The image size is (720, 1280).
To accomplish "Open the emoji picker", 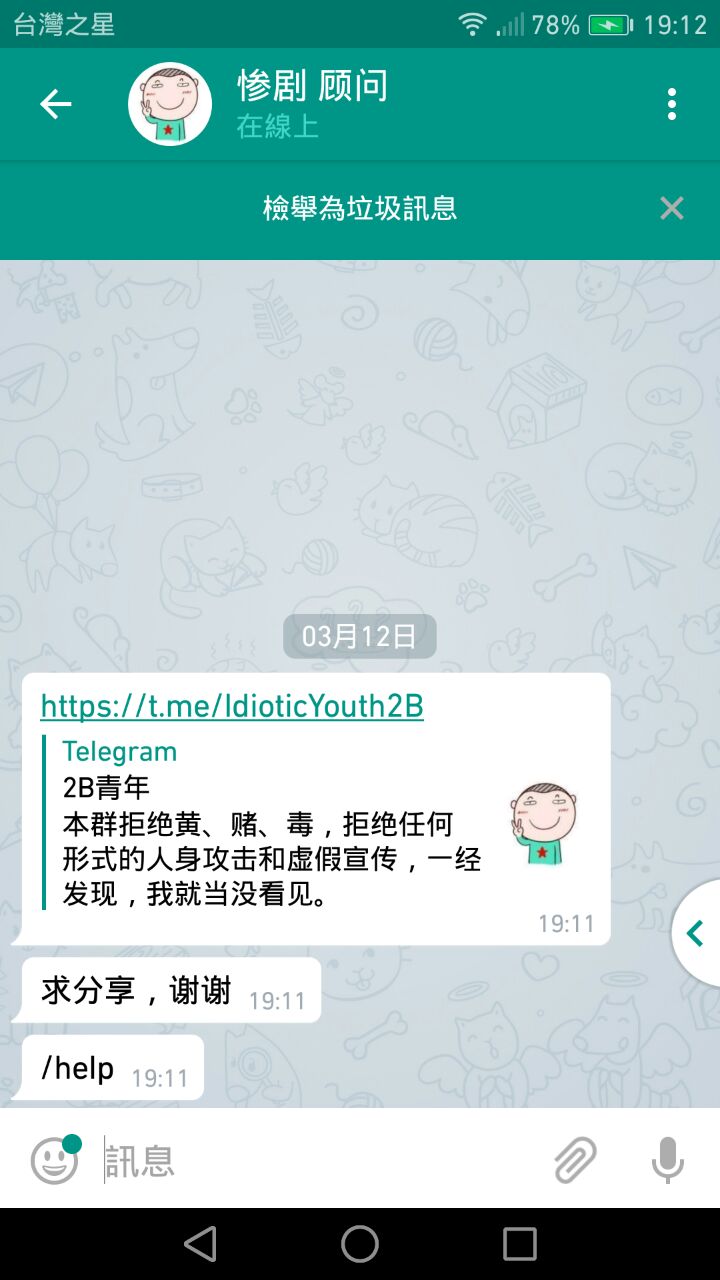I will [x=54, y=1161].
